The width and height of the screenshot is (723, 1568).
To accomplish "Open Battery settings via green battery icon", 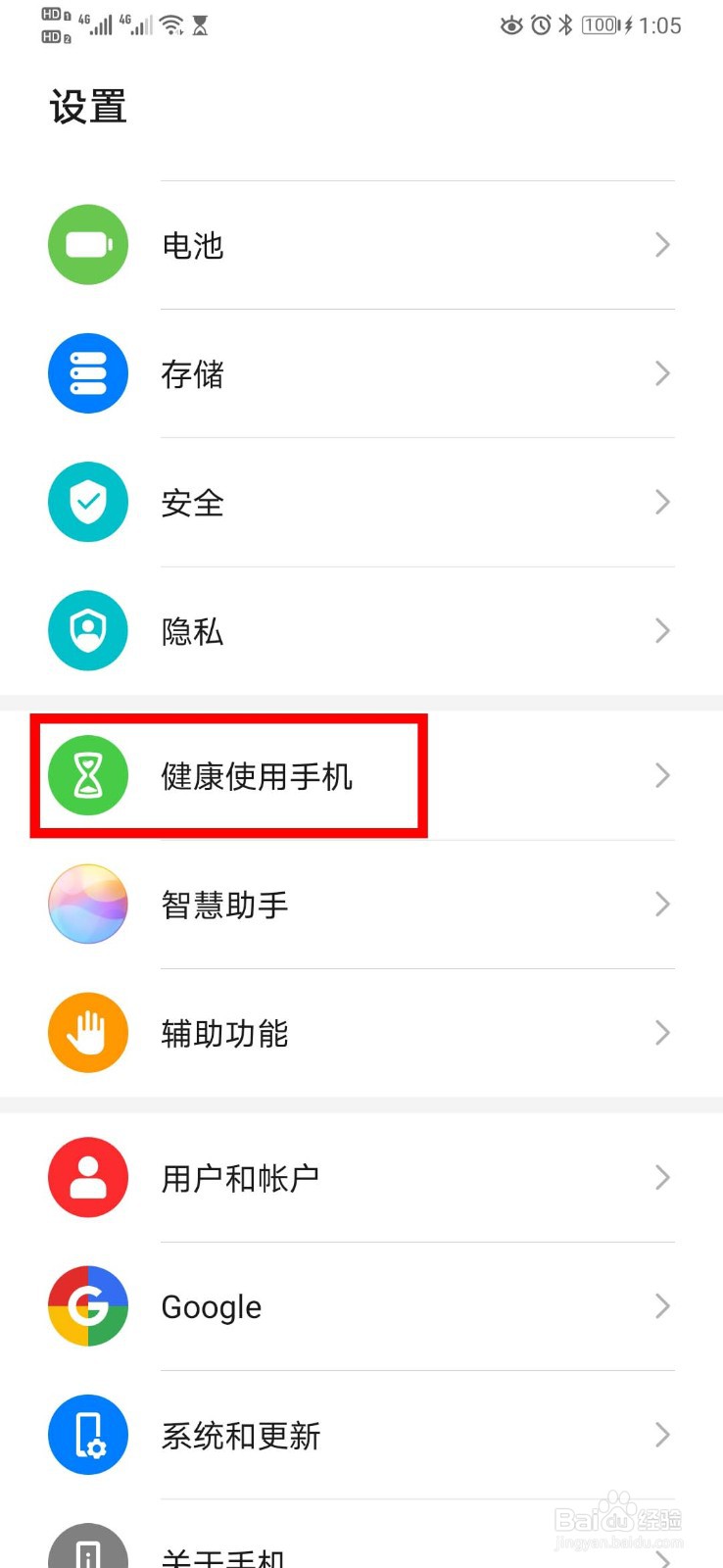I will (87, 244).
